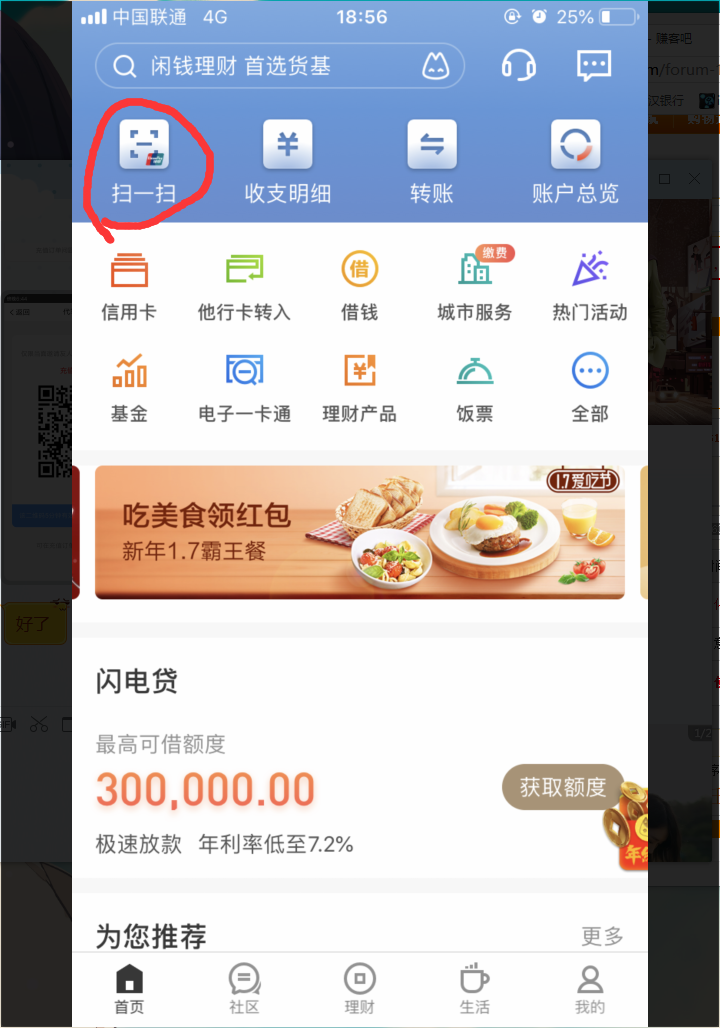Open 热门活动 hot activities
Viewport: 720px width, 1028px height.
click(589, 285)
